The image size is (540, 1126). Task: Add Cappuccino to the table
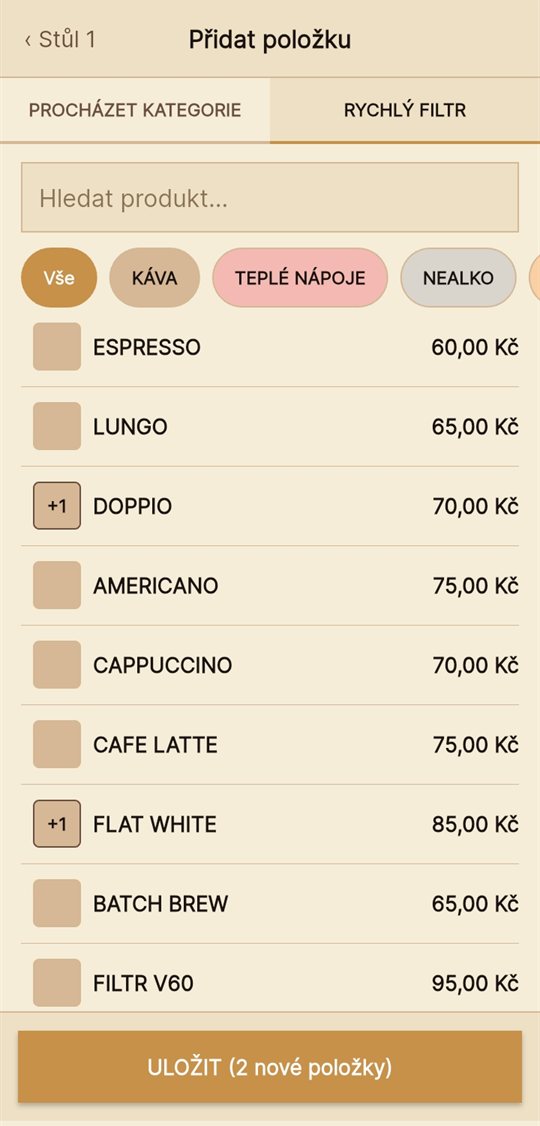pos(270,665)
